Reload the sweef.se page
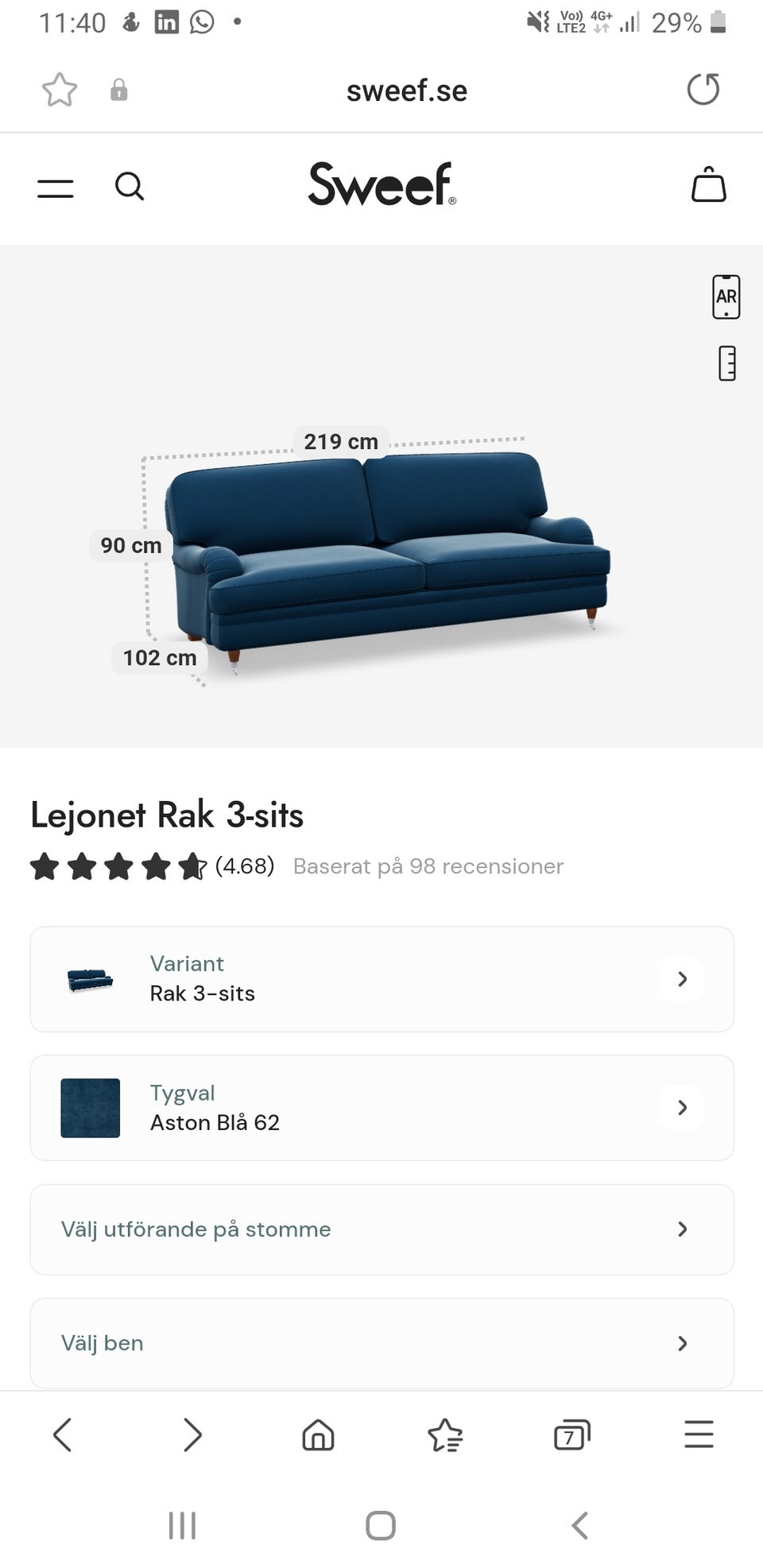The image size is (763, 1568). (703, 89)
